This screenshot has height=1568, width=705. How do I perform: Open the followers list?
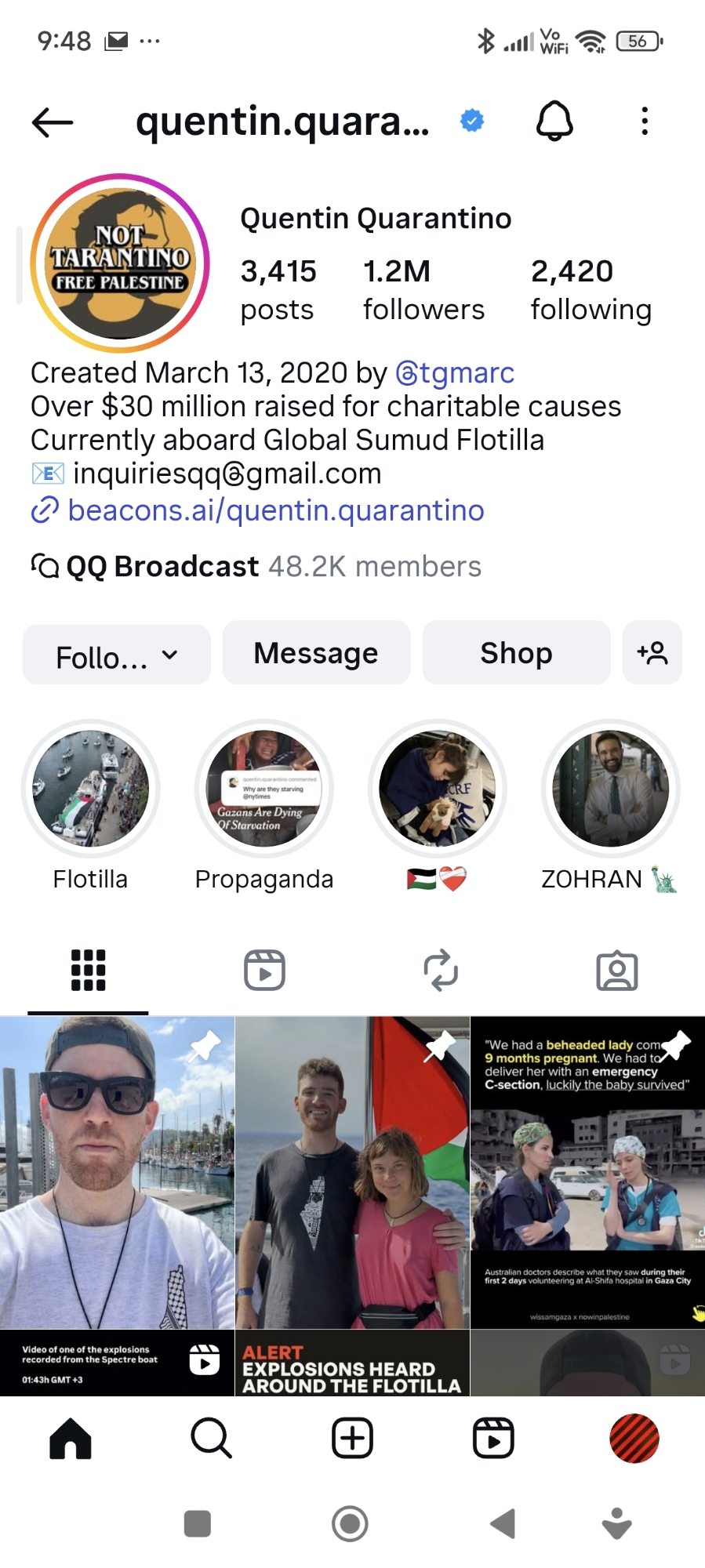[423, 289]
